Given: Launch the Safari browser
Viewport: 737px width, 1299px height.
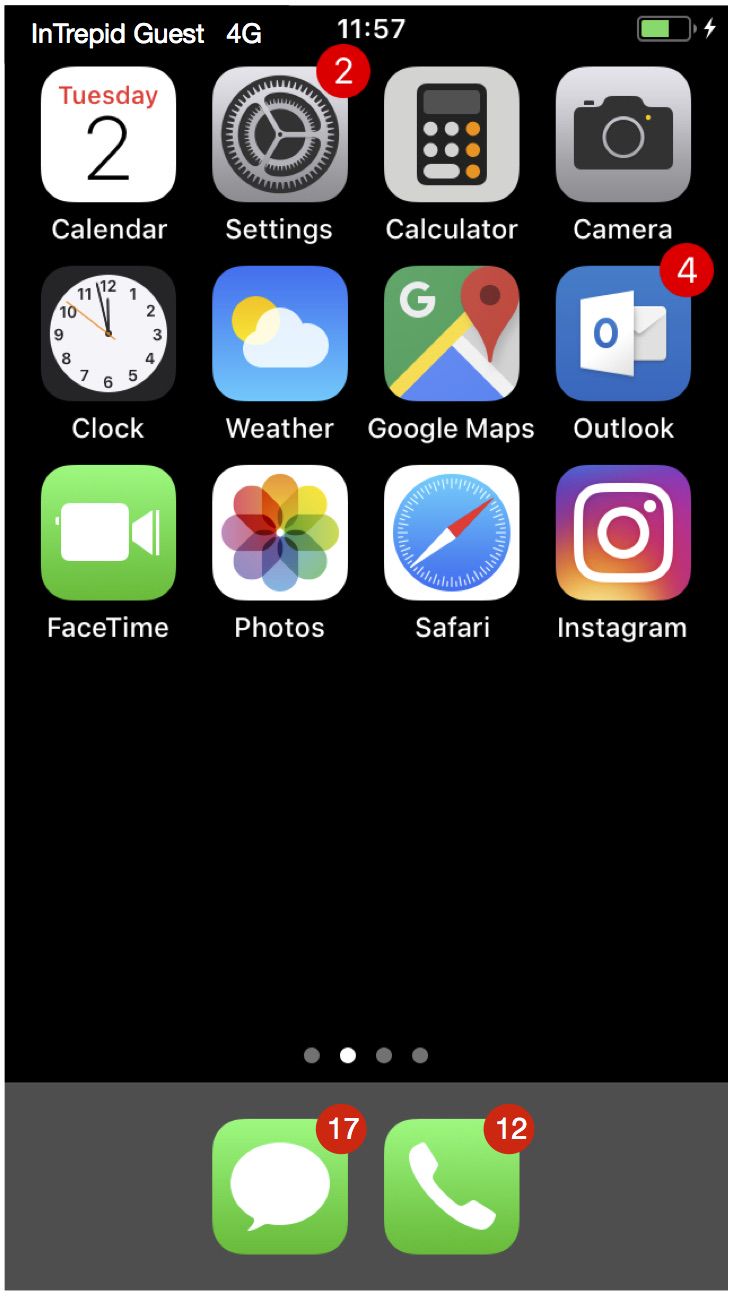Looking at the screenshot, I should [x=452, y=533].
